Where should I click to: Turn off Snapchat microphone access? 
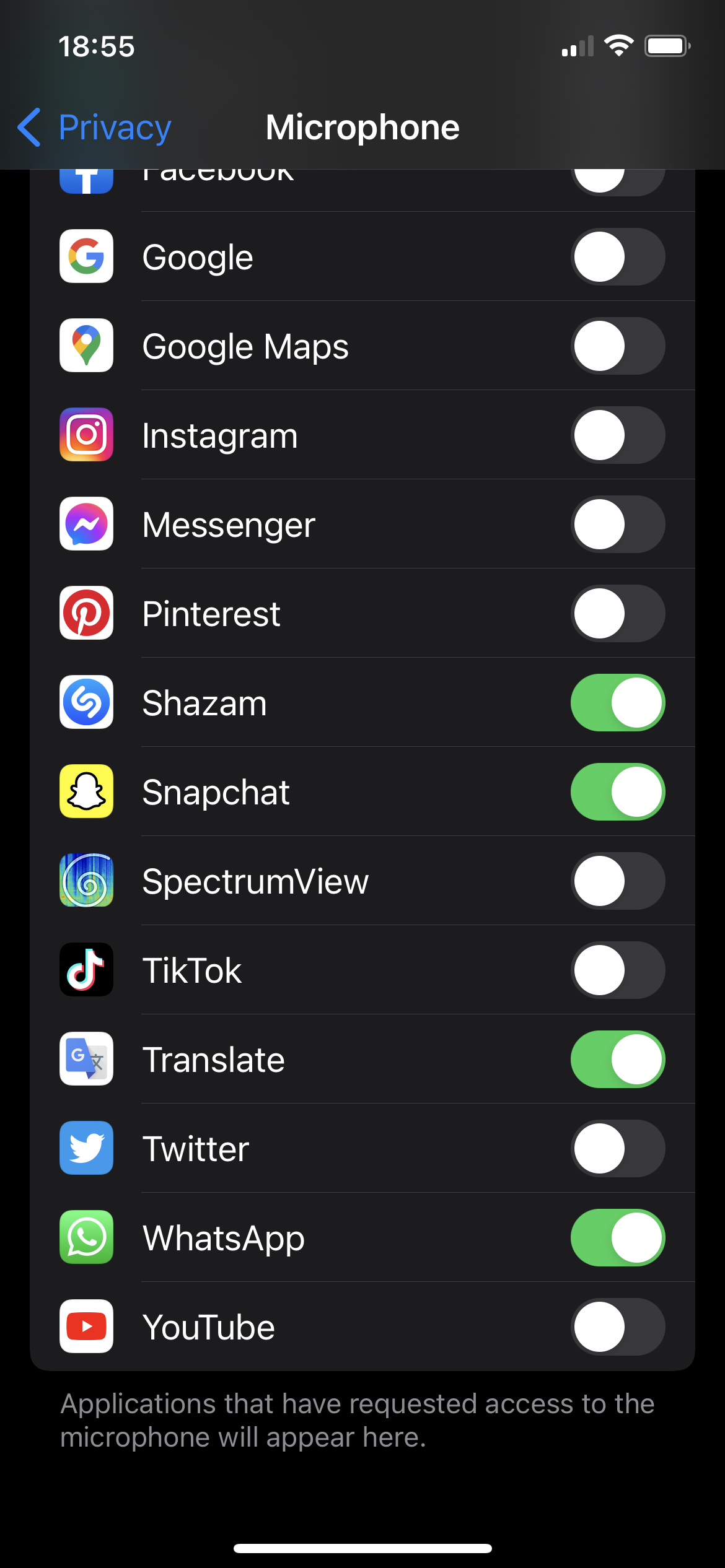(x=617, y=792)
